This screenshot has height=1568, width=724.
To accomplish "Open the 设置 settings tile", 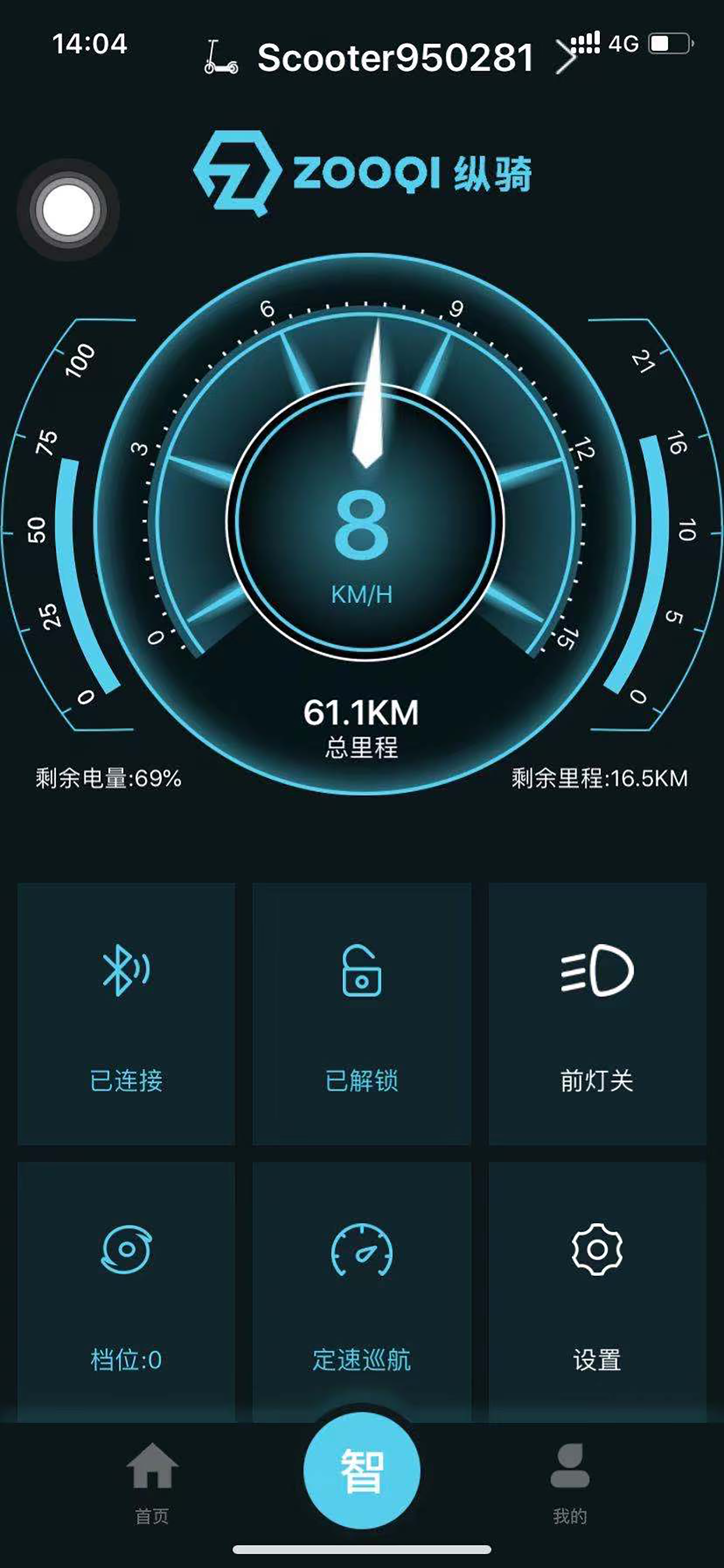I will 597,1290.
